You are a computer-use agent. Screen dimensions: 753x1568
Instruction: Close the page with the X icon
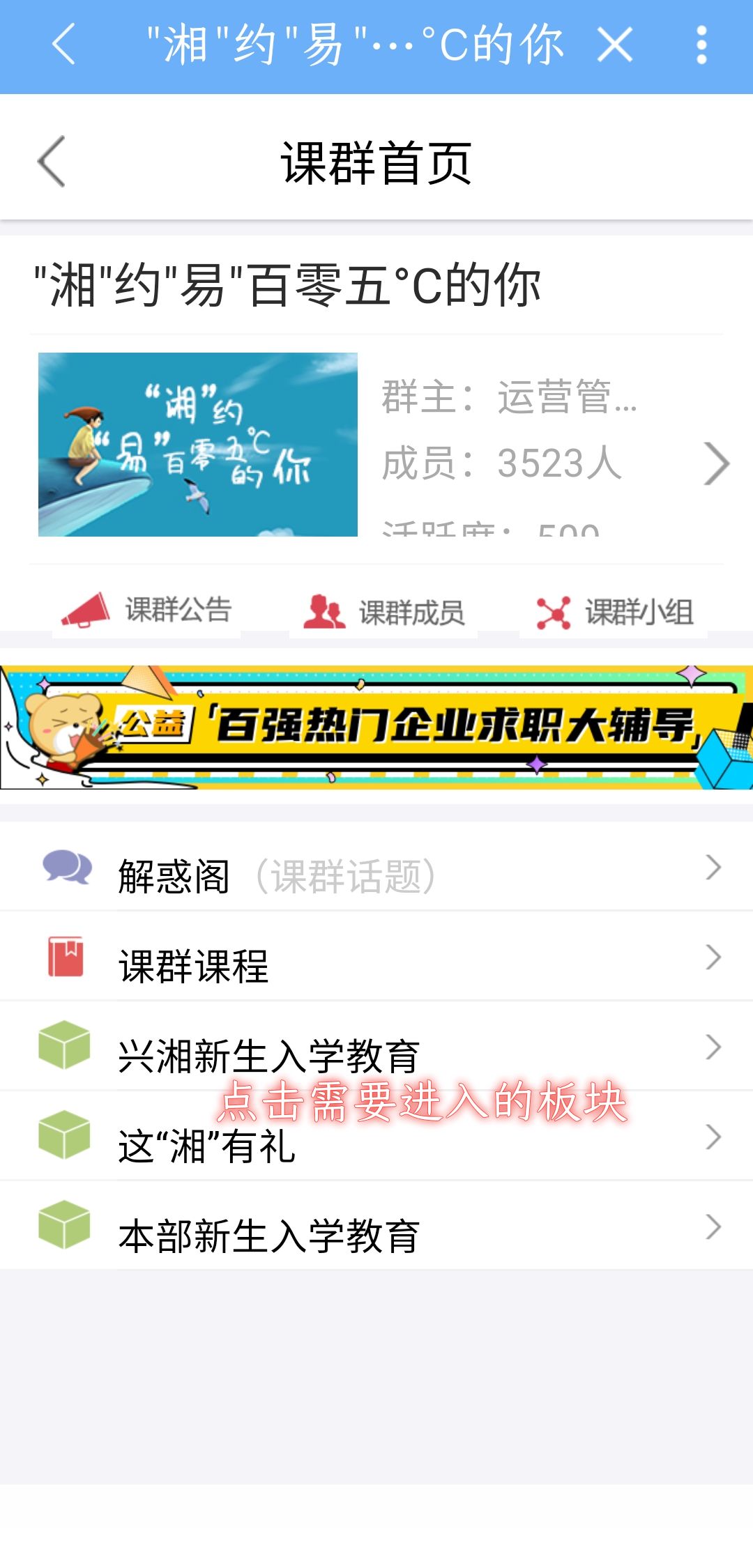(615, 45)
